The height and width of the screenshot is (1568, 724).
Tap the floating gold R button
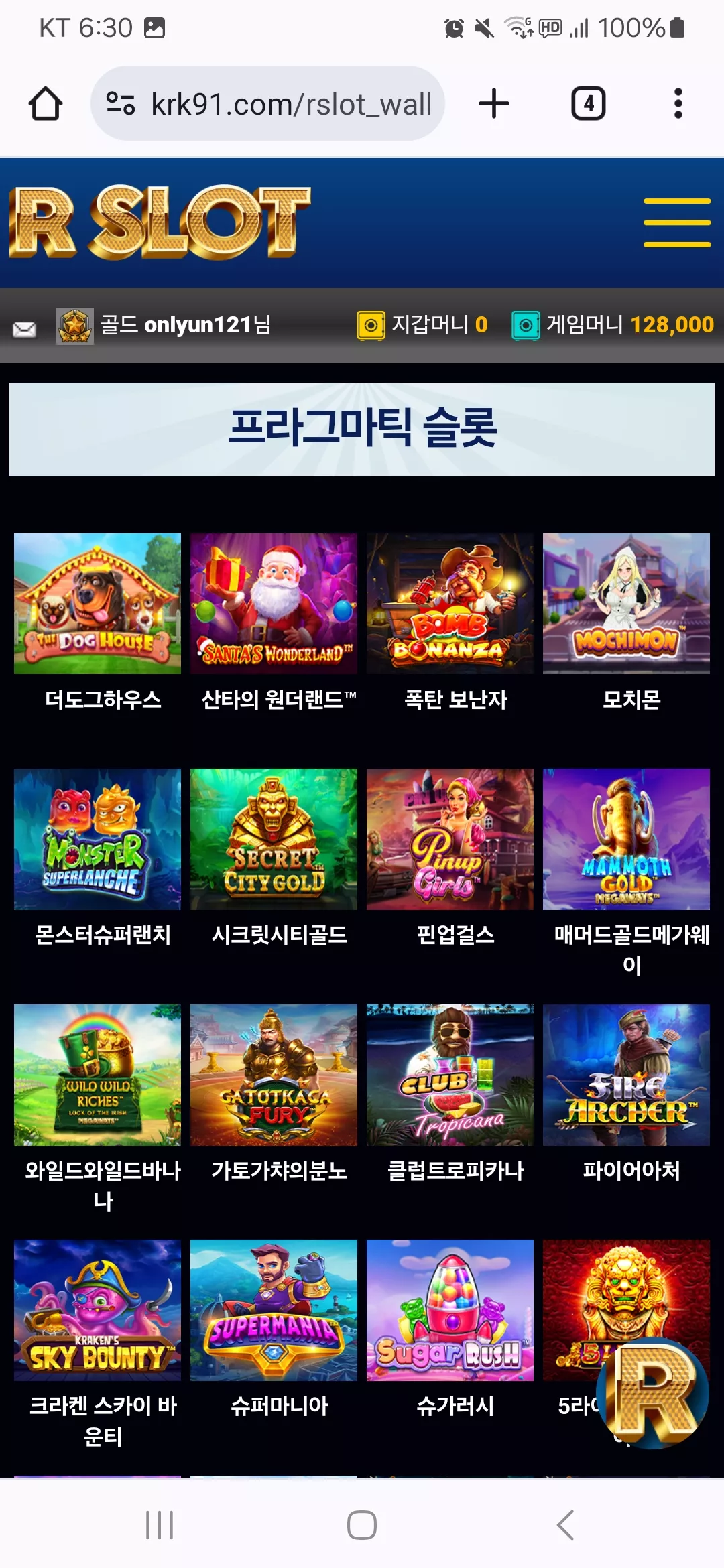coord(653,1392)
